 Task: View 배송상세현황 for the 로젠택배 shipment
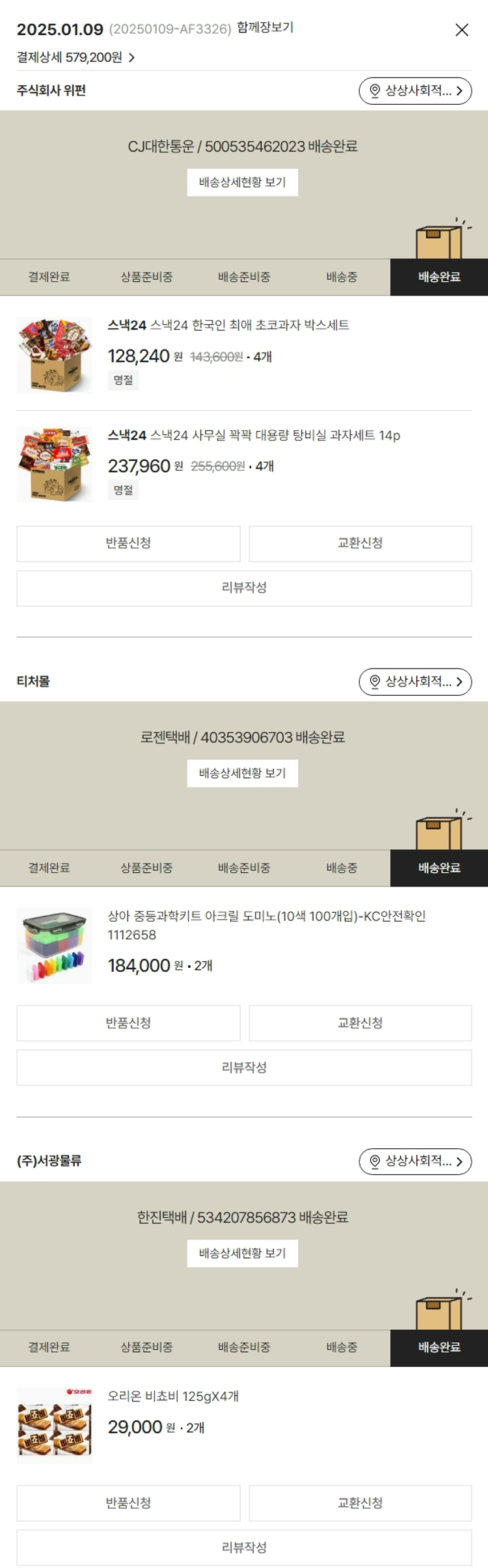coord(242,773)
